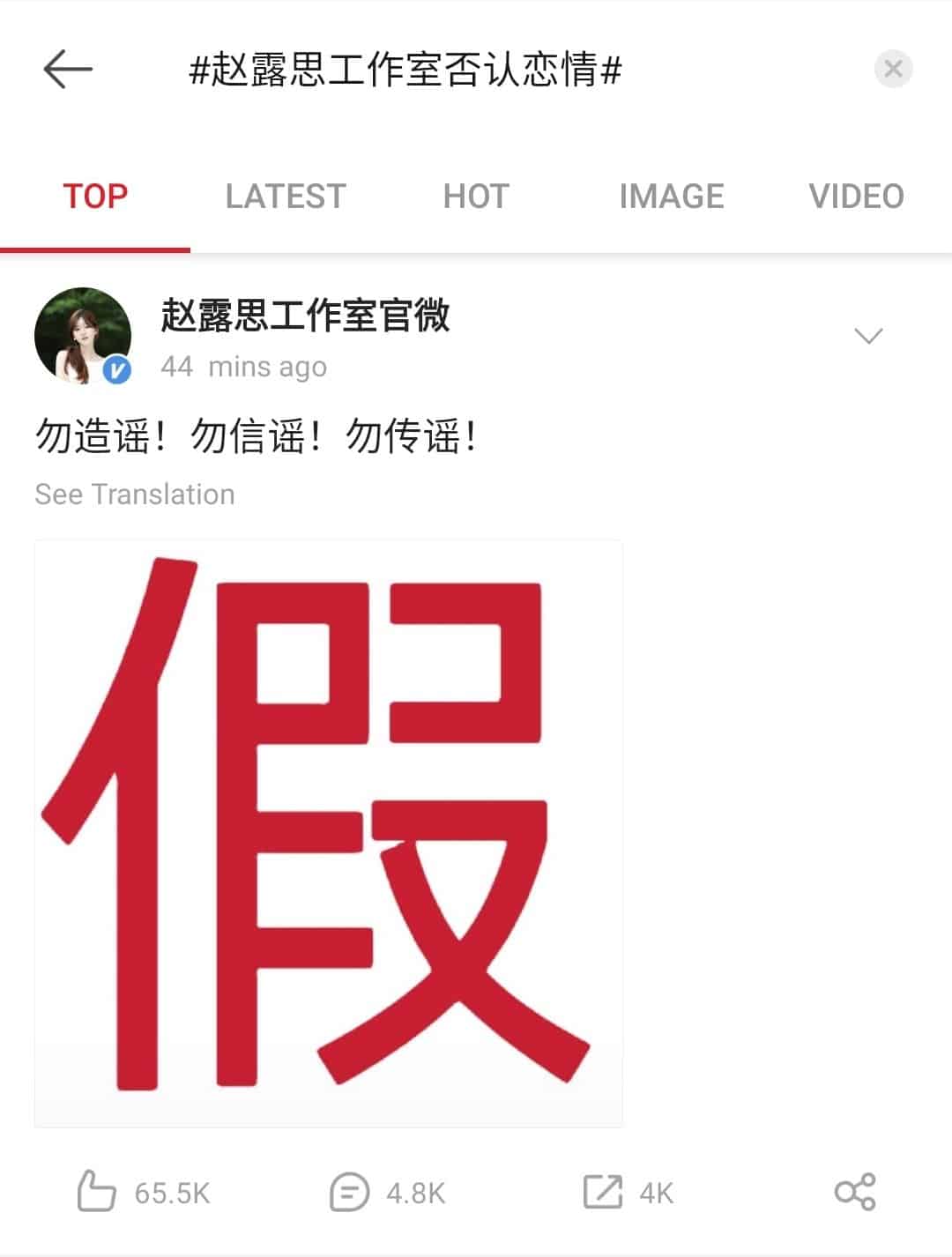This screenshot has height=1257, width=952.
Task: Repost the post with 4K reposts
Action: point(603,1192)
